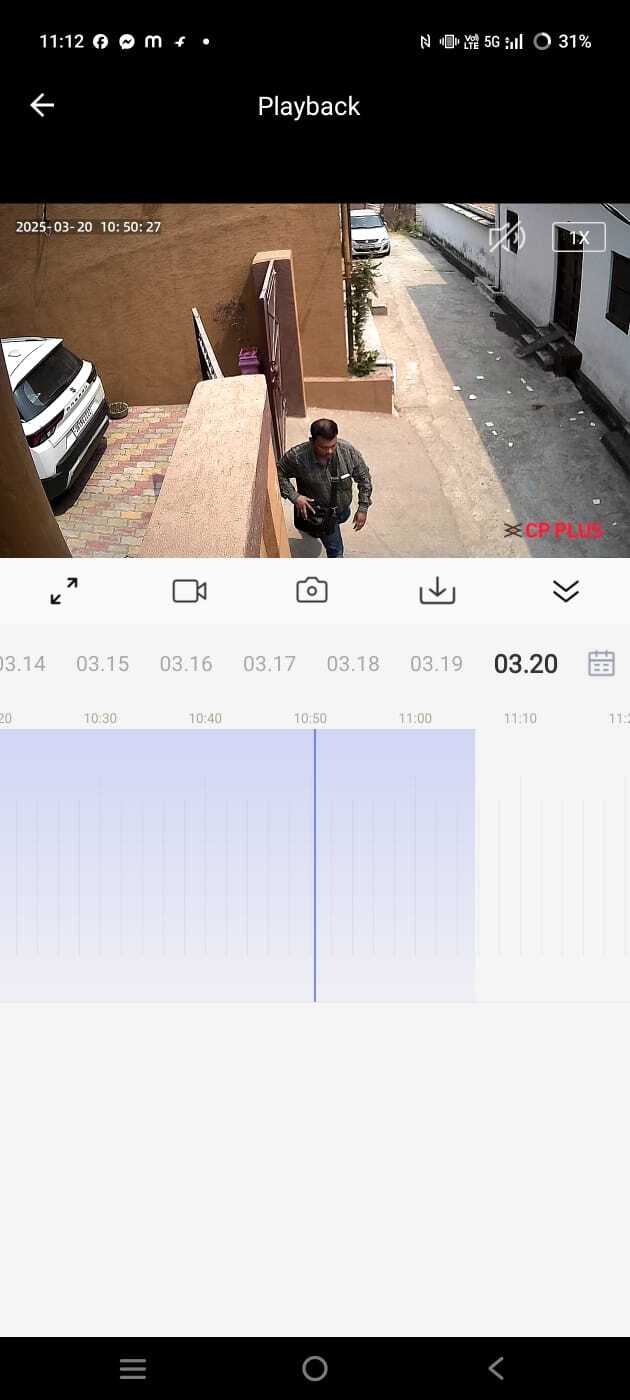
Task: Open the system recent apps menu
Action: [133, 1368]
